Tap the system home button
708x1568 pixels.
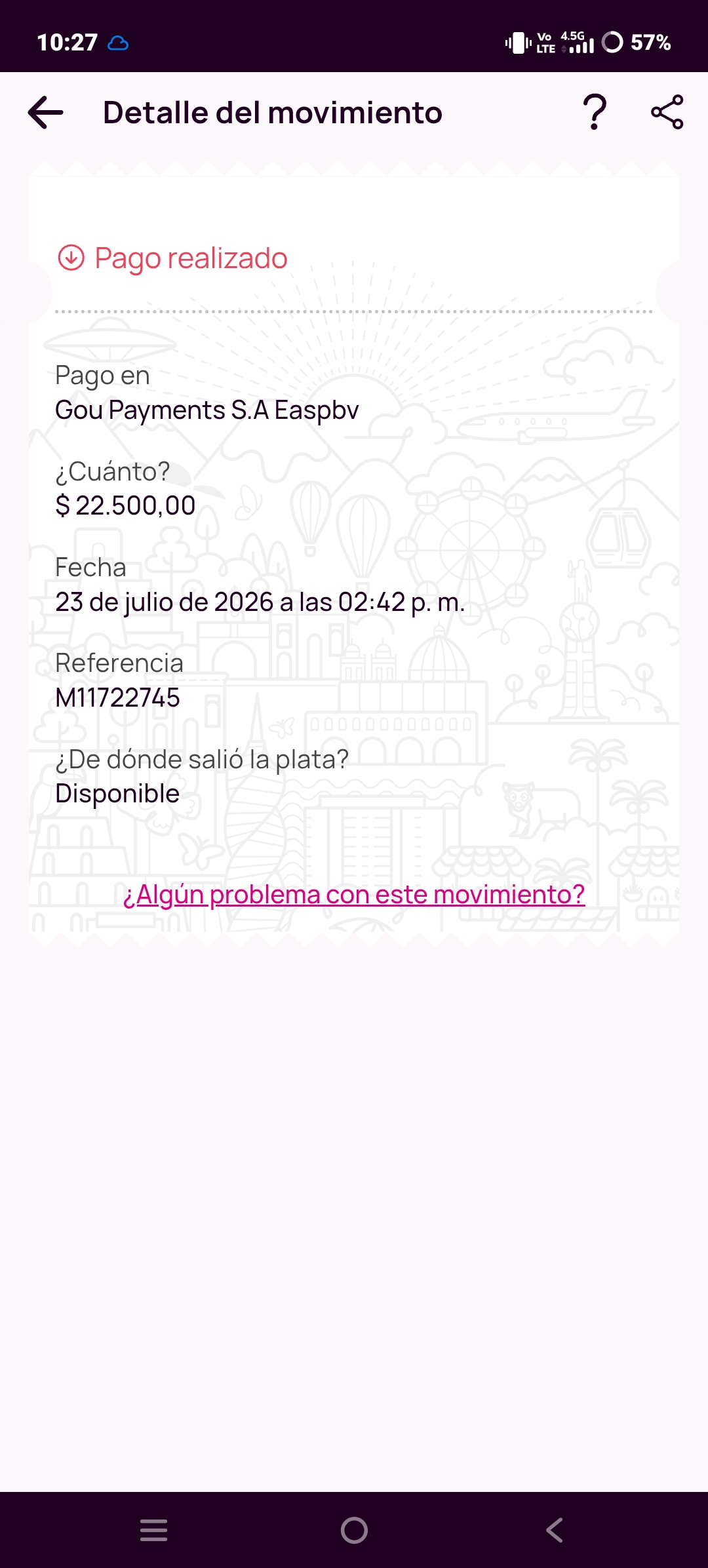point(354,1531)
